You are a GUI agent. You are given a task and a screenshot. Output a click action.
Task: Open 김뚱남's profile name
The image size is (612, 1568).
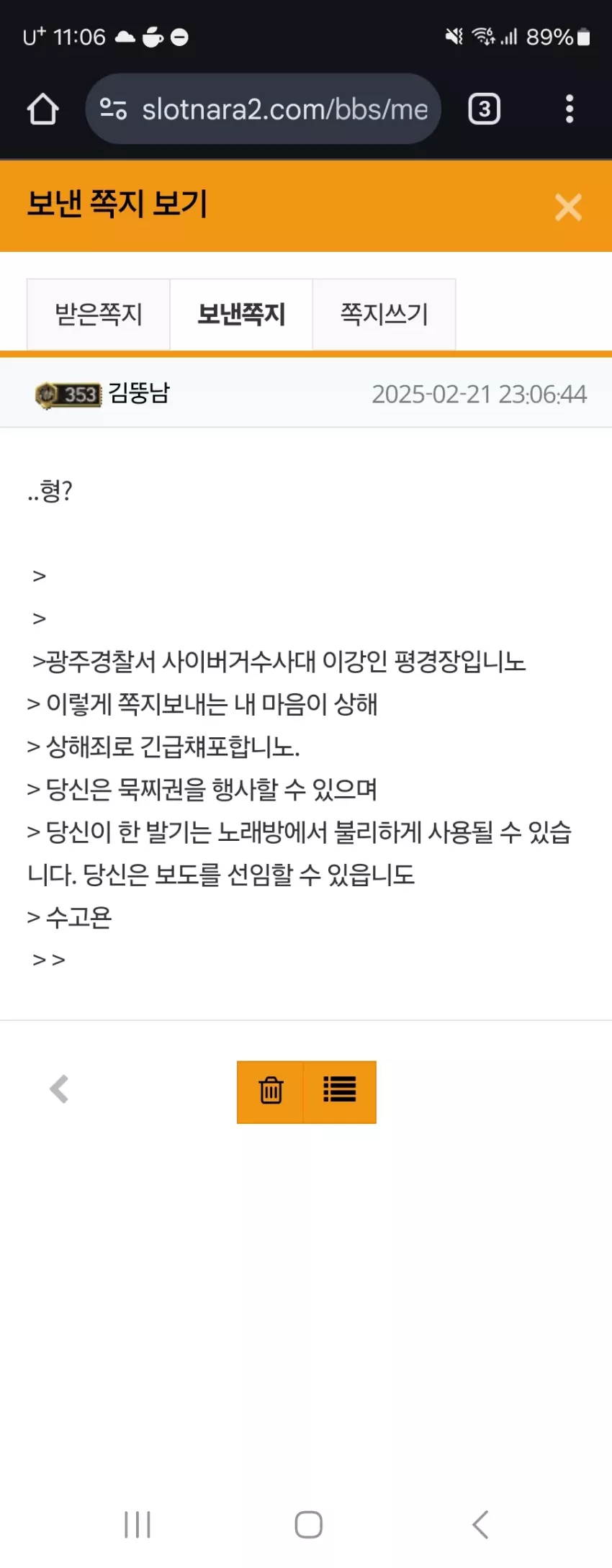(x=139, y=393)
